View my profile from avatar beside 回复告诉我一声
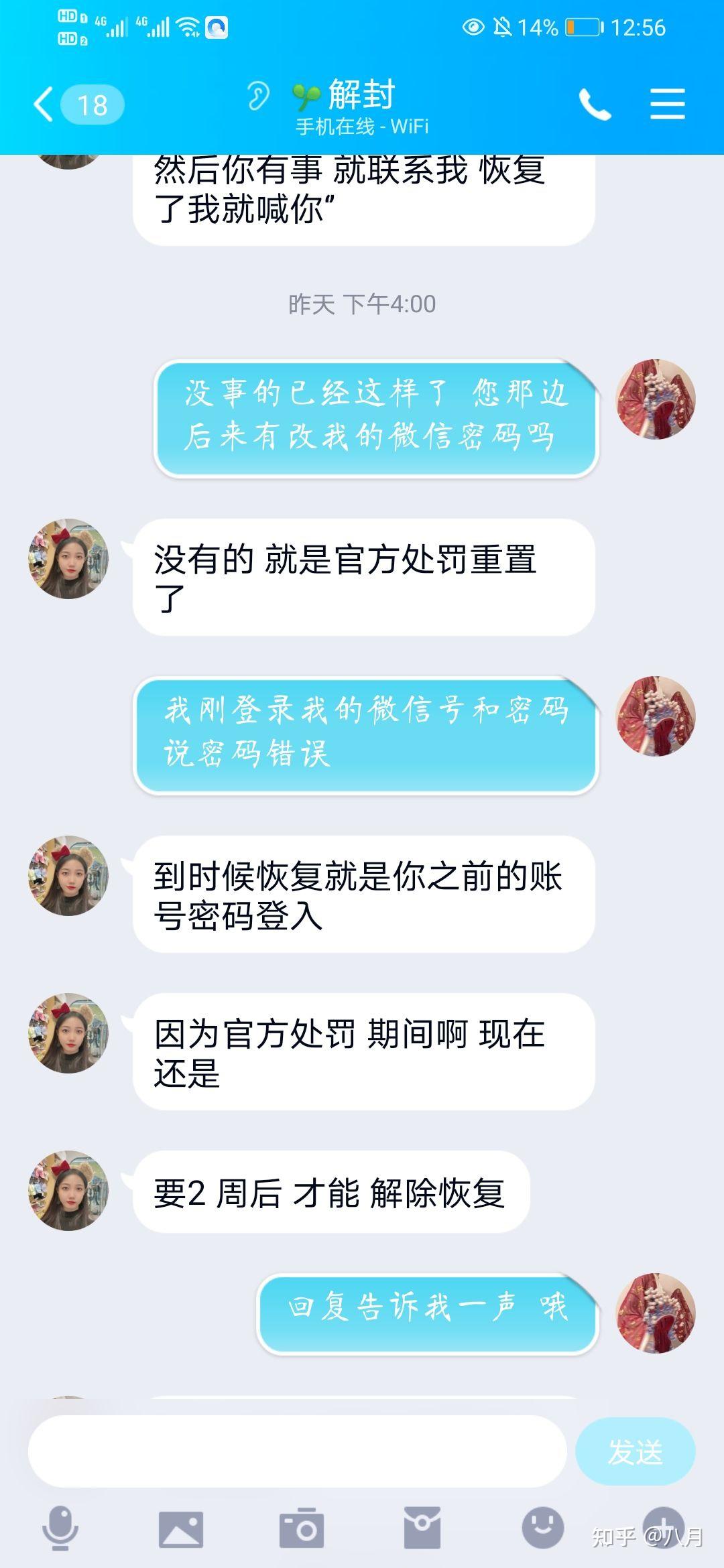 tap(656, 1313)
